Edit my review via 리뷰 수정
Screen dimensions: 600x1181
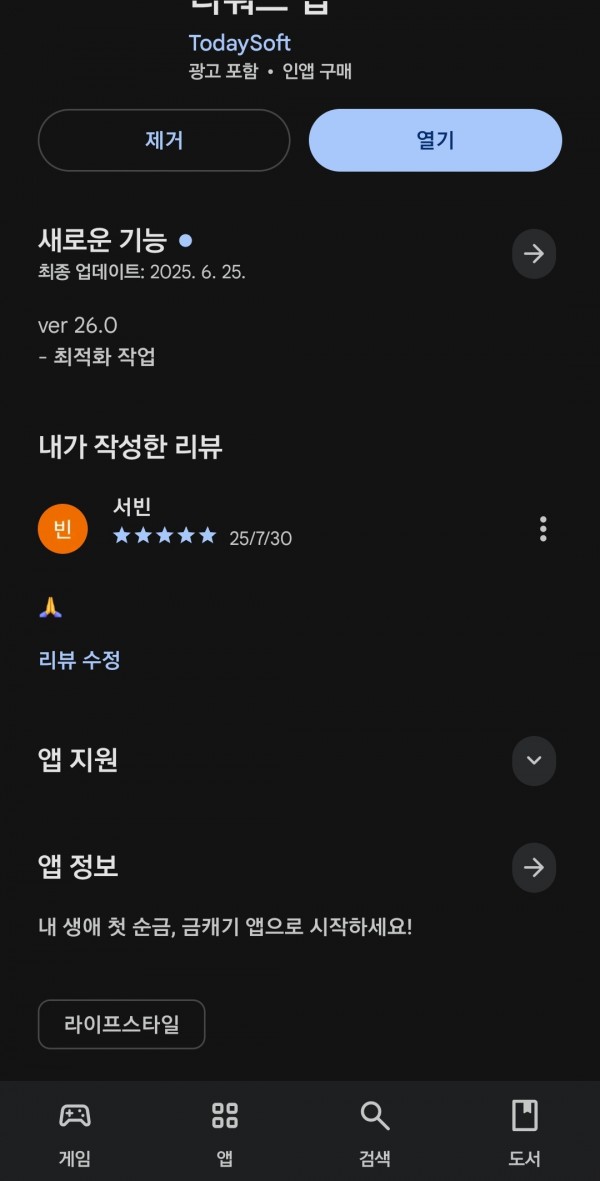pos(79,661)
